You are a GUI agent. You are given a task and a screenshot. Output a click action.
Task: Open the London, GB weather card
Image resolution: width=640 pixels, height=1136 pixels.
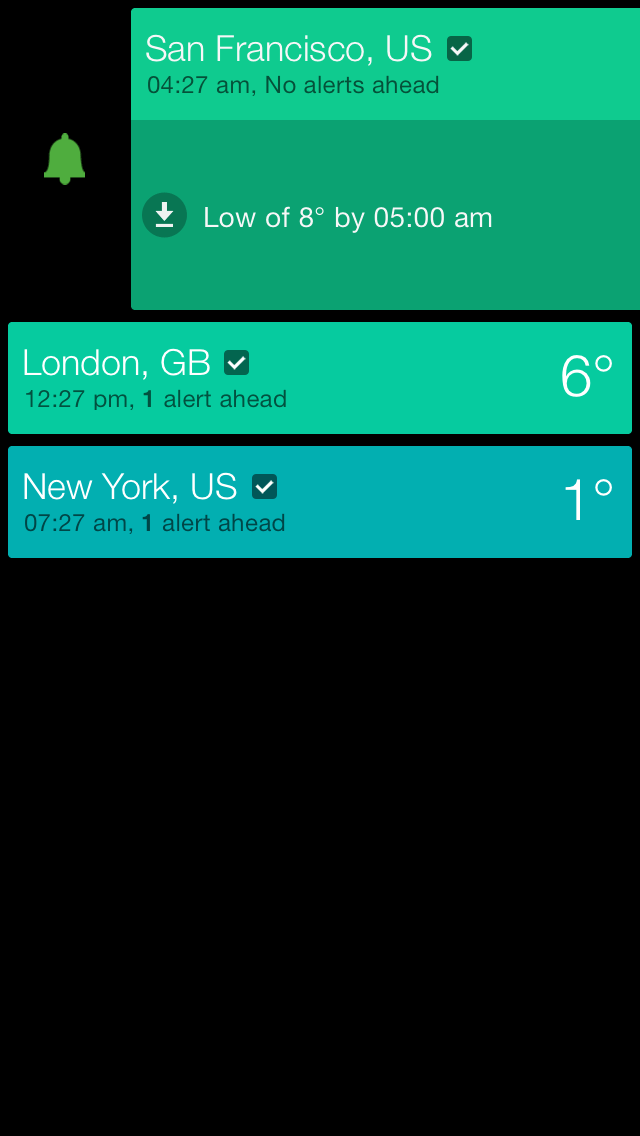click(320, 378)
